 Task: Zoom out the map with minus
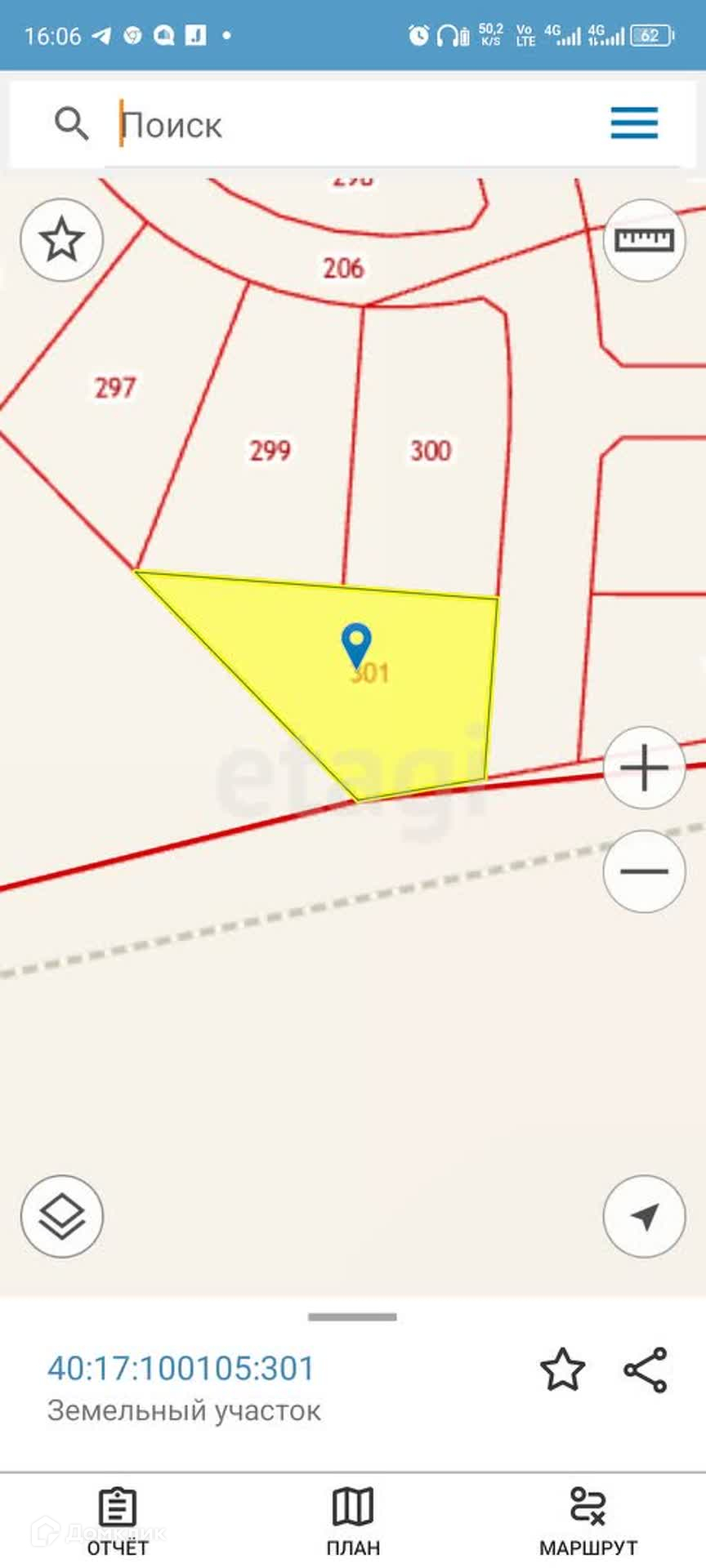coord(644,871)
